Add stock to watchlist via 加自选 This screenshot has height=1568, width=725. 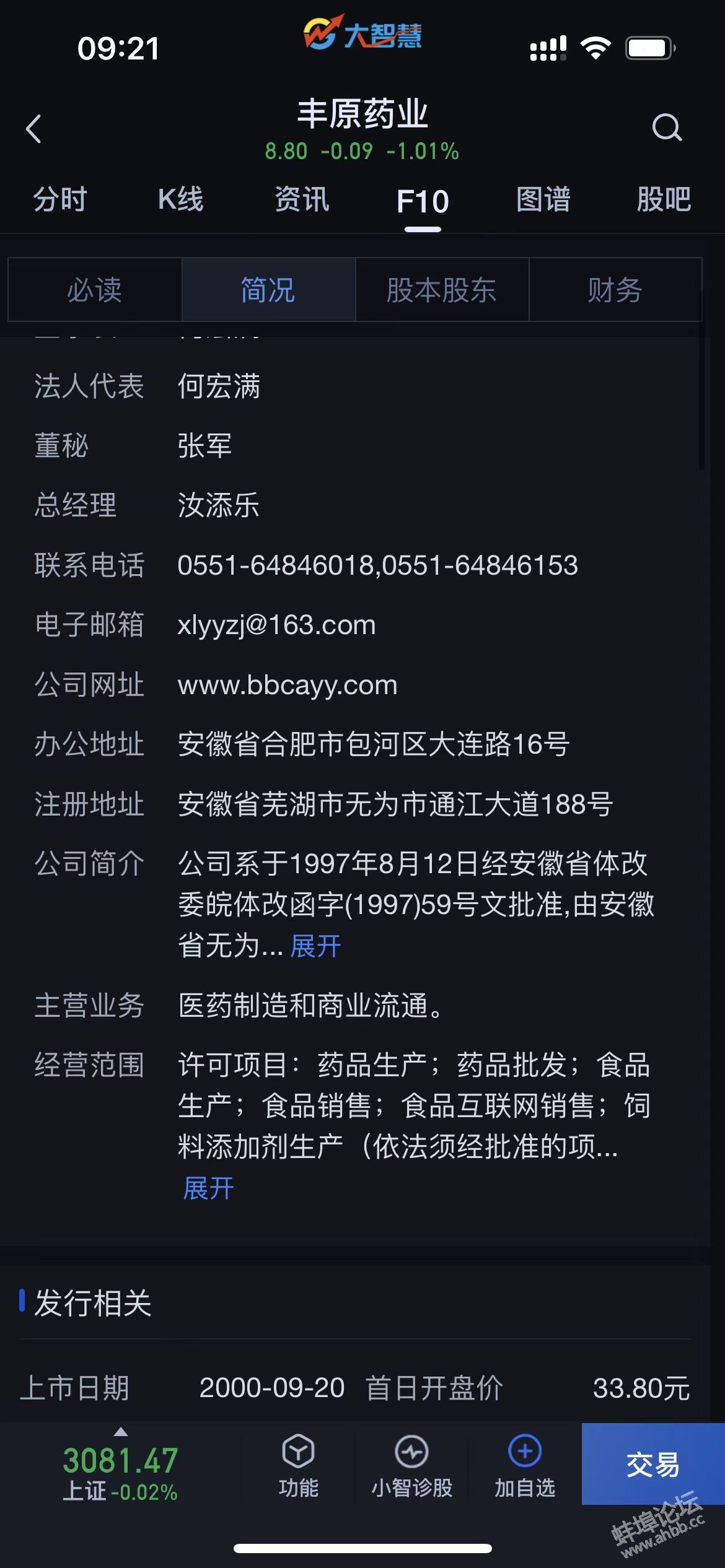[x=525, y=1465]
